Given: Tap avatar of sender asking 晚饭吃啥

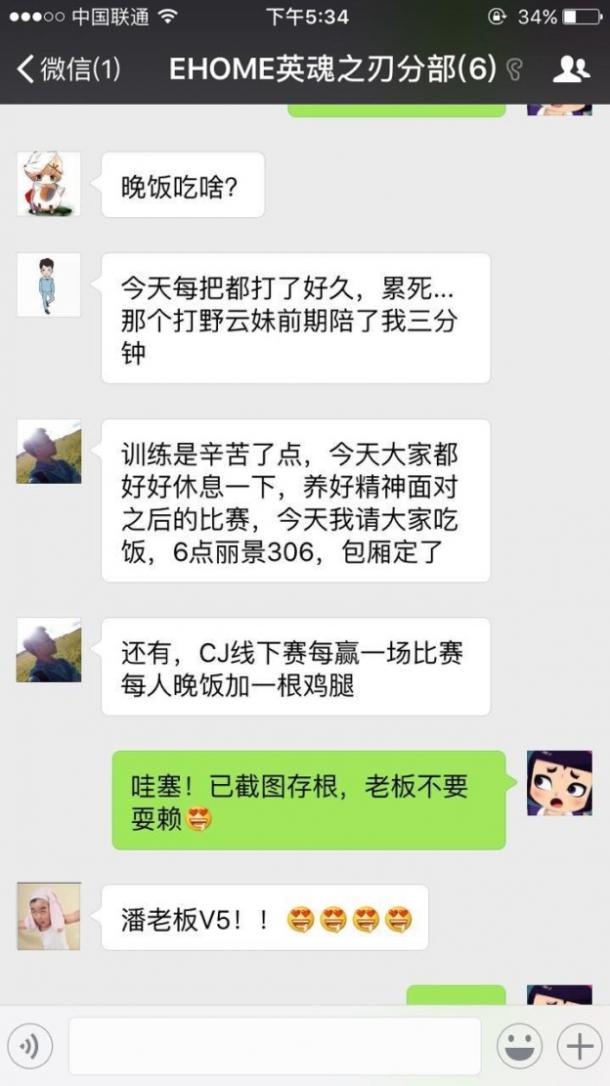Looking at the screenshot, I should point(48,184).
